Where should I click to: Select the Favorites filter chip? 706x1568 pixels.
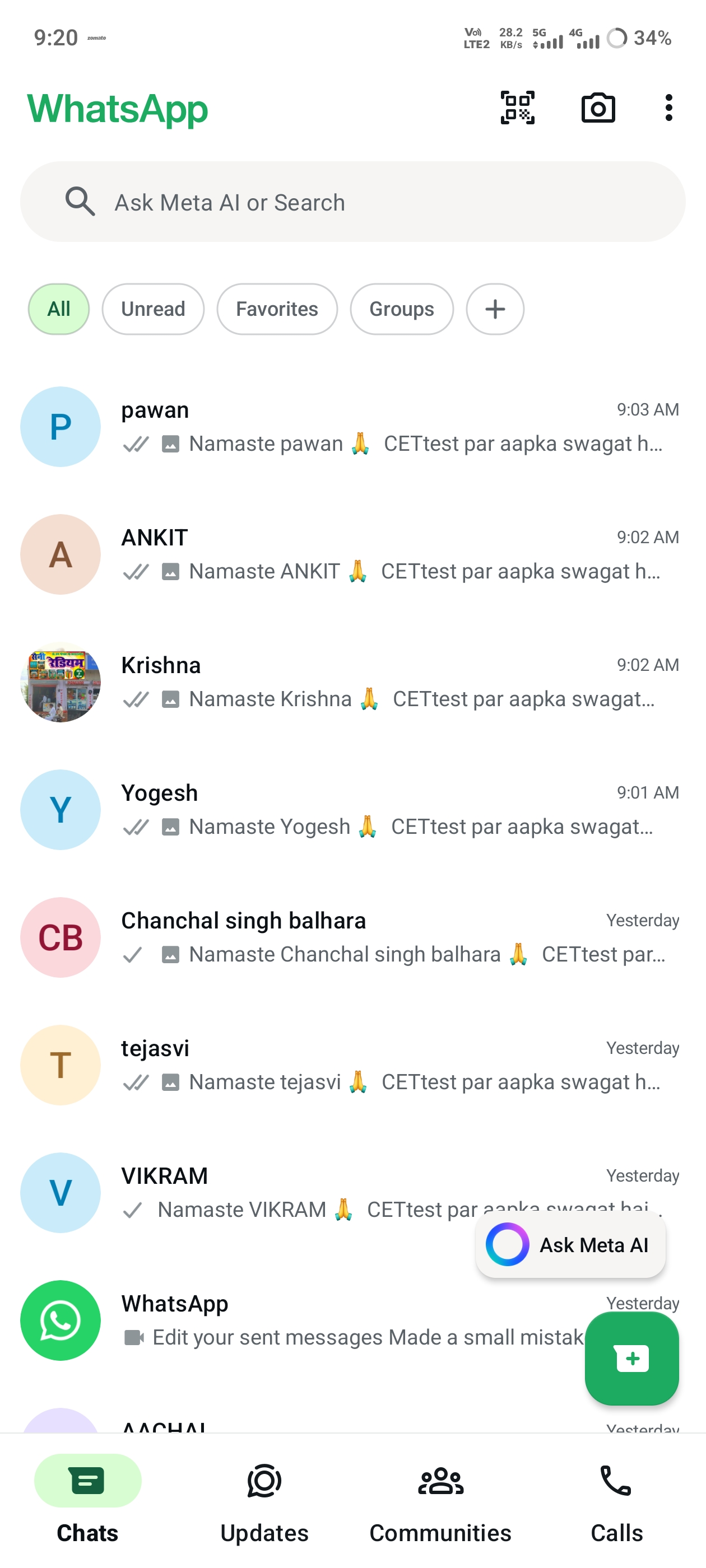[x=277, y=309]
